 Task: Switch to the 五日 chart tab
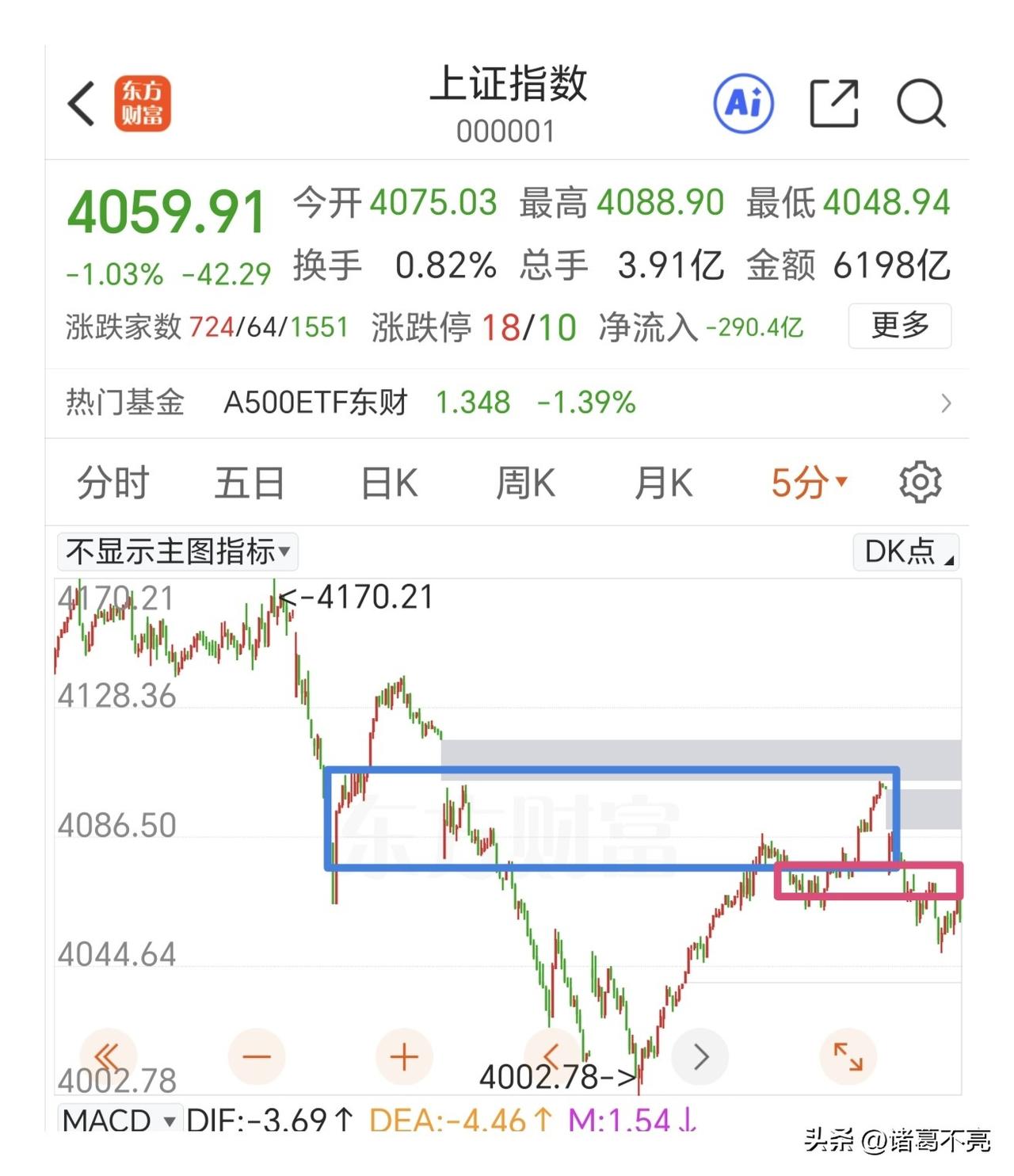coord(250,483)
